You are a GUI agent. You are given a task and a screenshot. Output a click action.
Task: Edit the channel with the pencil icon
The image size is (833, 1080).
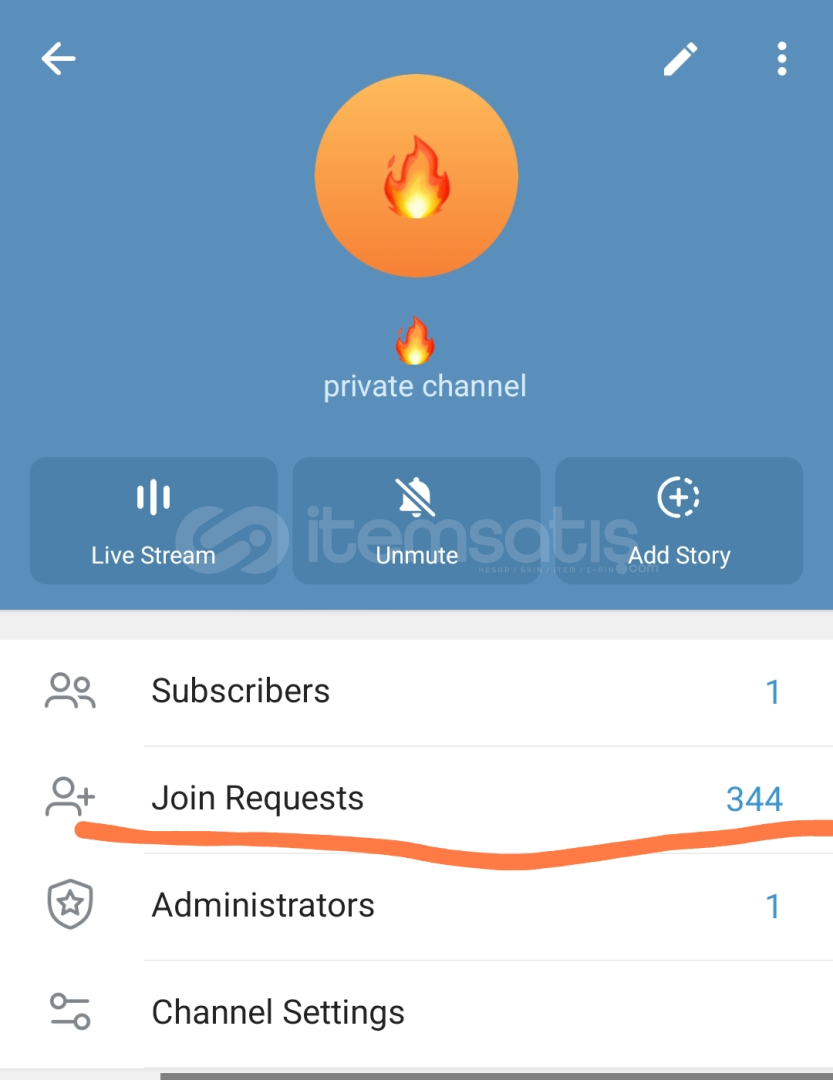coord(680,60)
